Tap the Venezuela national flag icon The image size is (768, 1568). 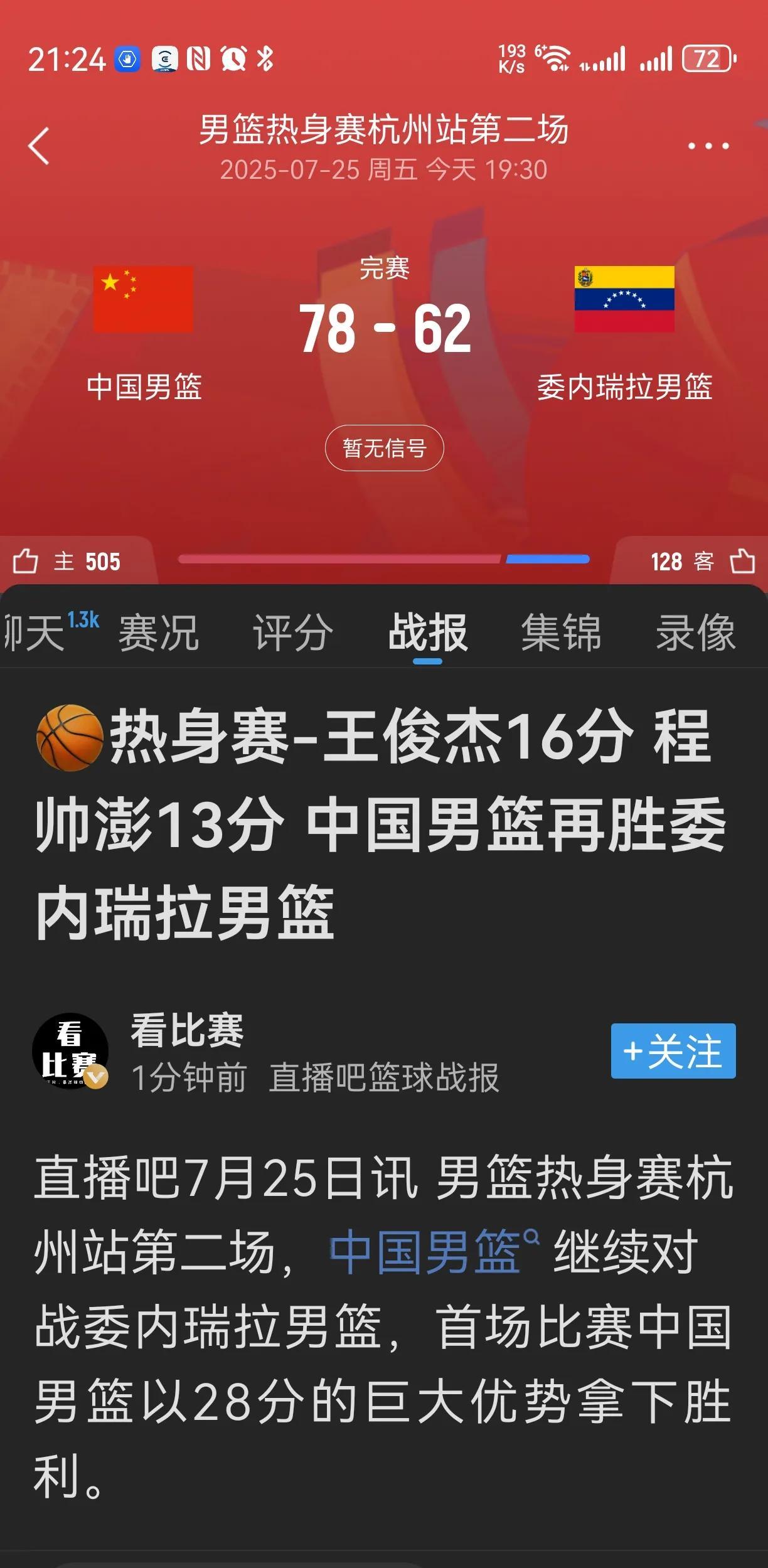click(624, 299)
